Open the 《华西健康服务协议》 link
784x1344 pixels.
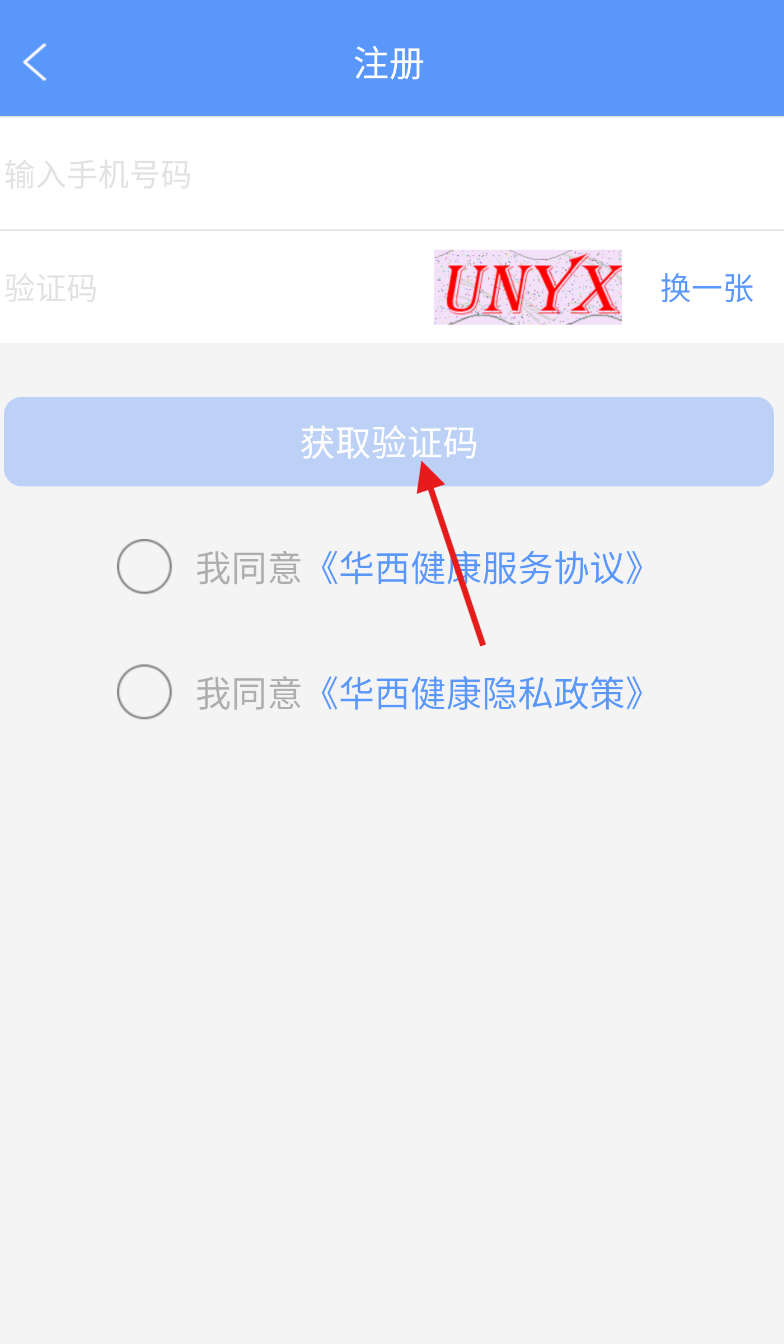(481, 568)
